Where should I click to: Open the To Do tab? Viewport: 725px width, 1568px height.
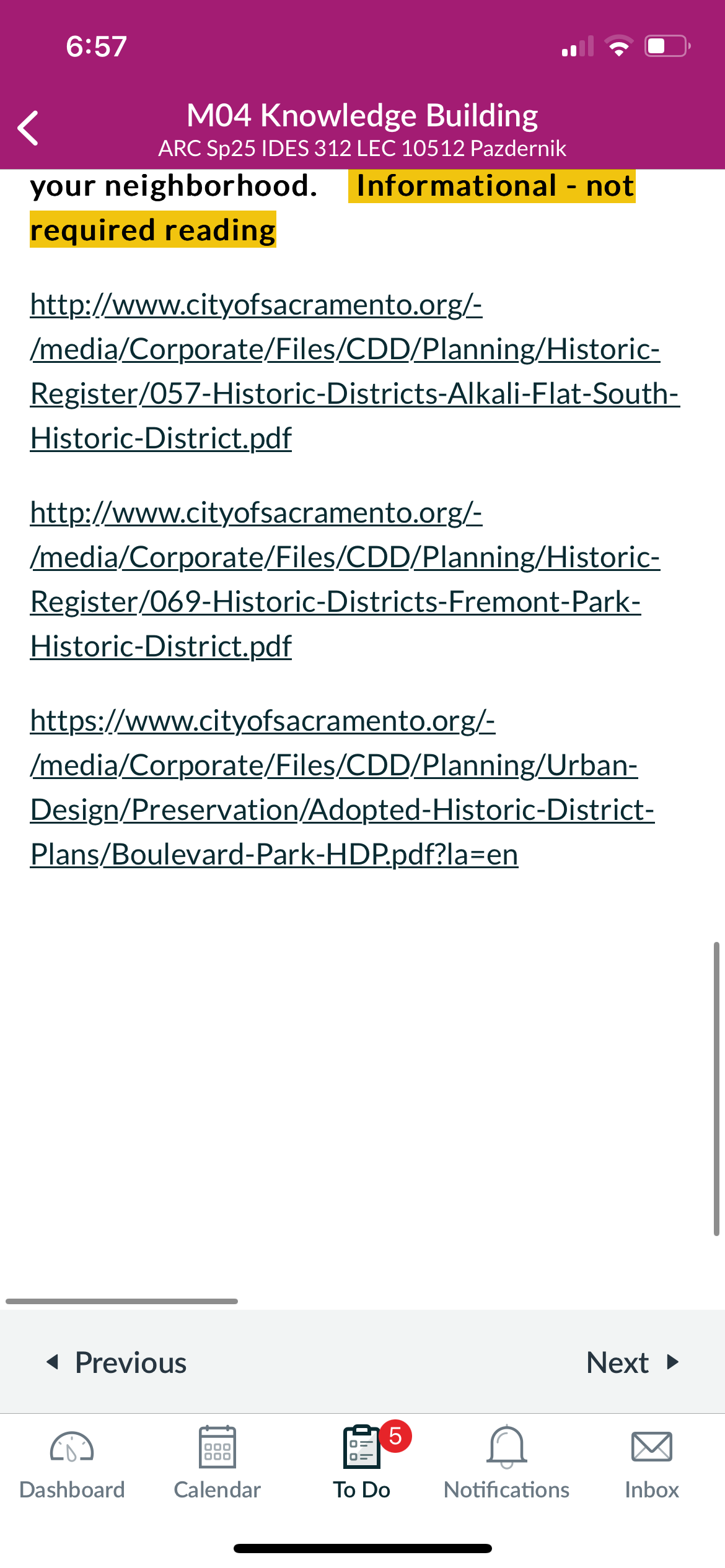(362, 1463)
